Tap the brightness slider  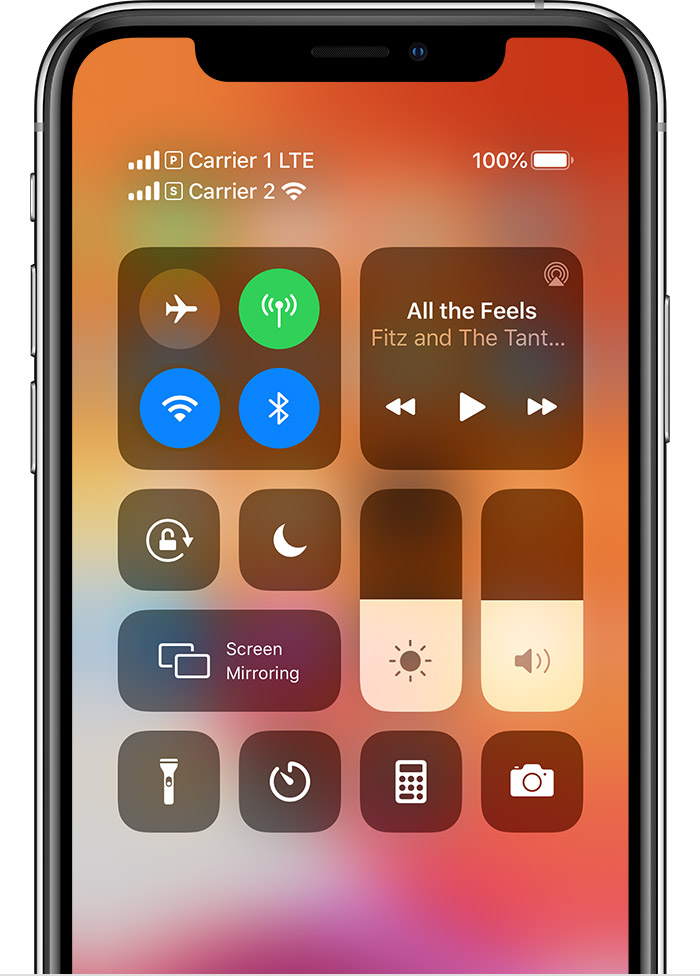click(411, 600)
